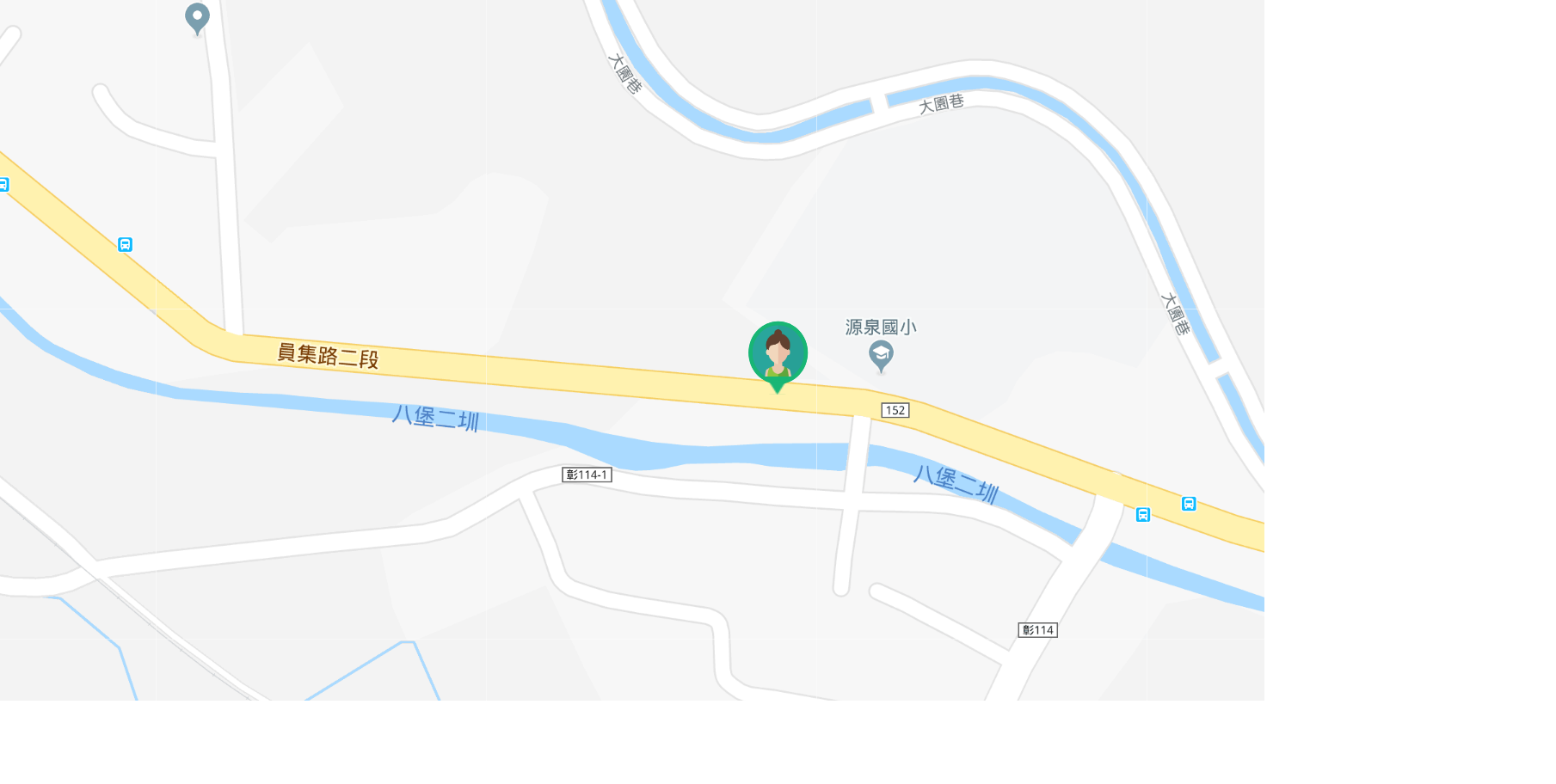Tap the girl avatar location marker
The width and height of the screenshot is (1556, 784).
pyautogui.click(x=778, y=353)
